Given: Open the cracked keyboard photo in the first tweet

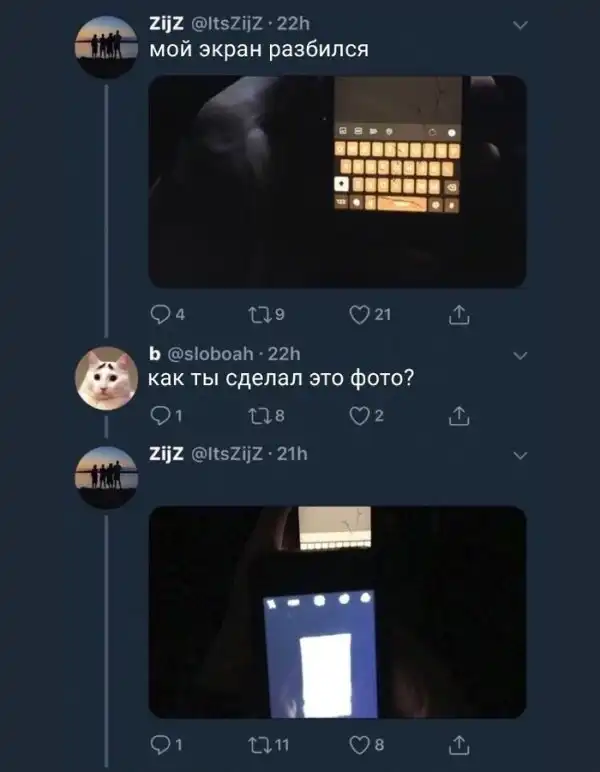Looking at the screenshot, I should [x=337, y=181].
